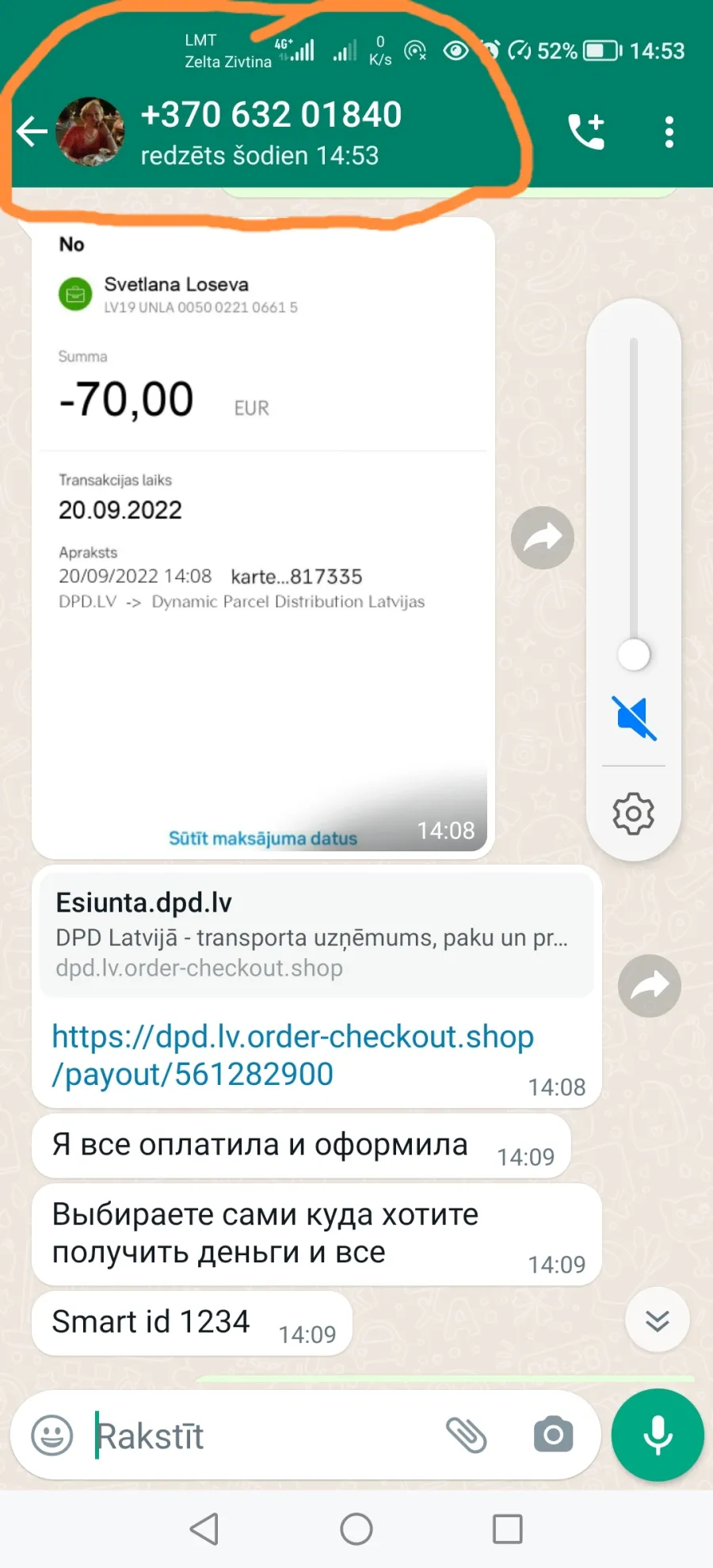This screenshot has width=713, height=1568.
Task: Open volume settings gear icon
Action: [x=634, y=813]
